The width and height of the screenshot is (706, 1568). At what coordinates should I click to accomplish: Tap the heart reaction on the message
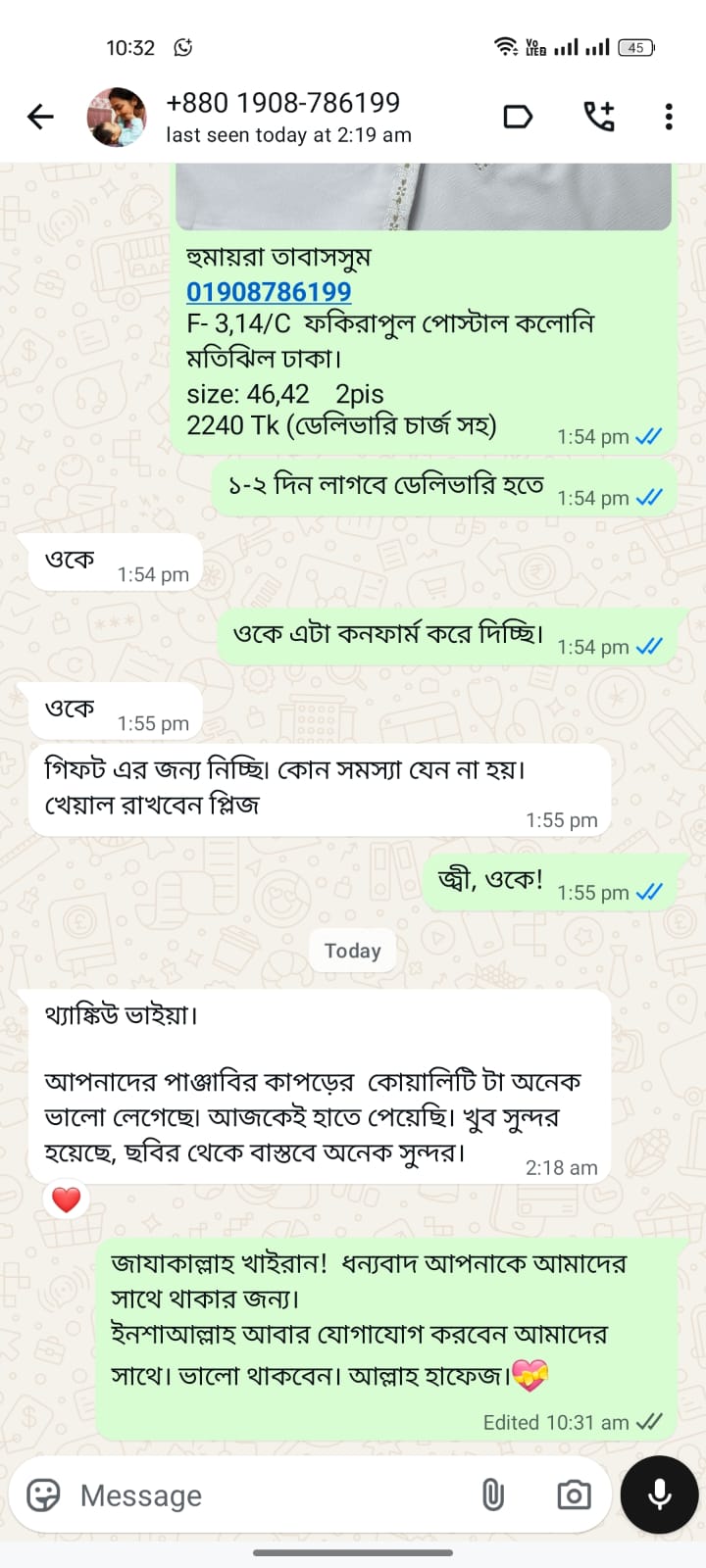66,1199
